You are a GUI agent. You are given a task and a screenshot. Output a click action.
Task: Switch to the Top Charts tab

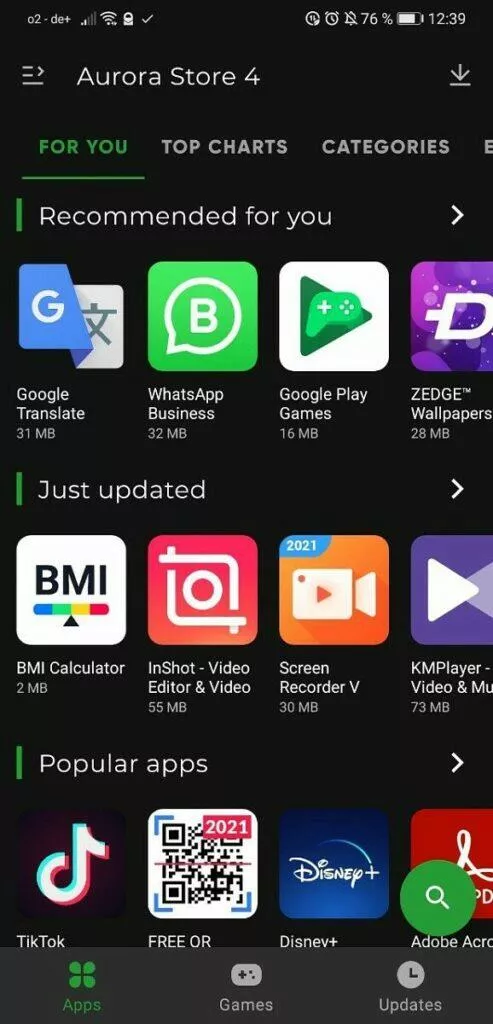[225, 147]
